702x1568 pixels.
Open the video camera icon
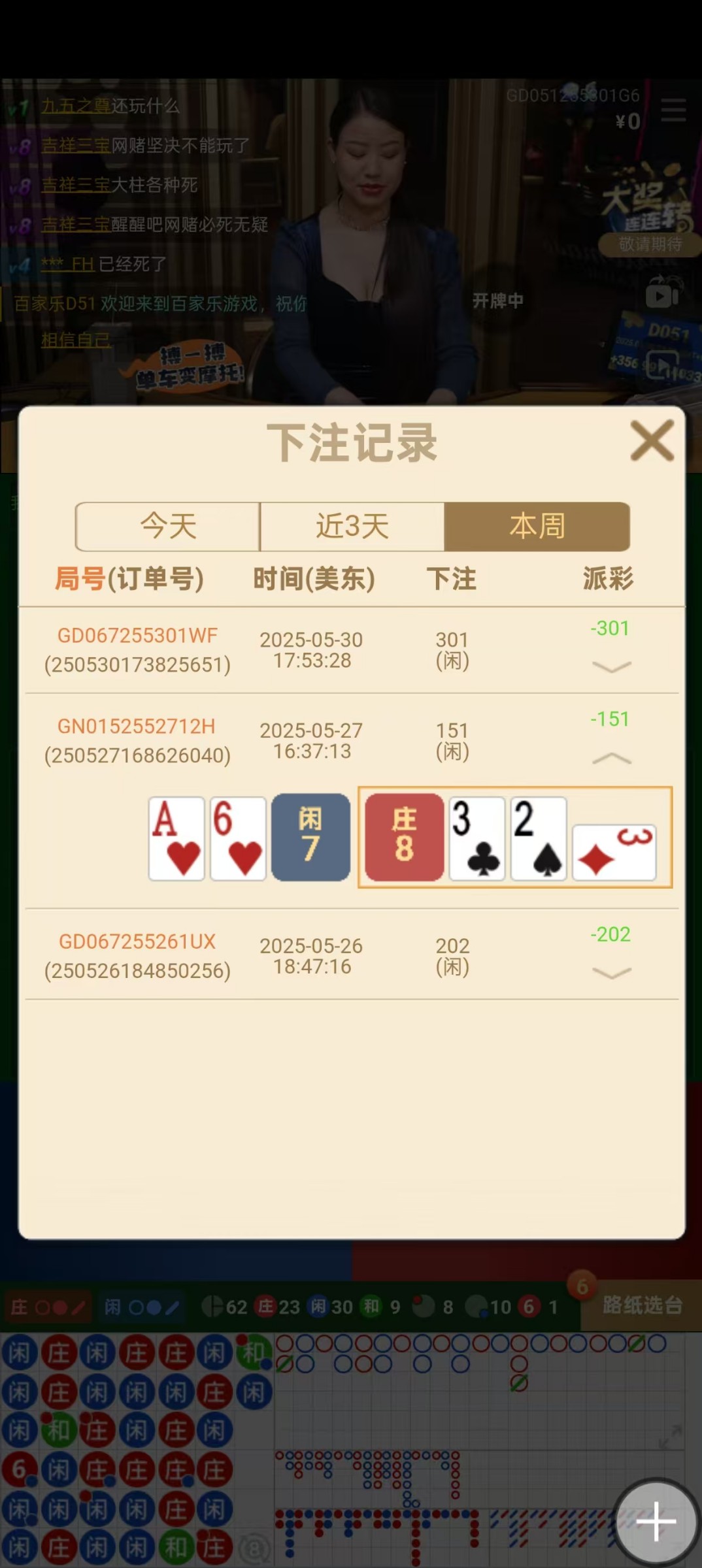662,297
